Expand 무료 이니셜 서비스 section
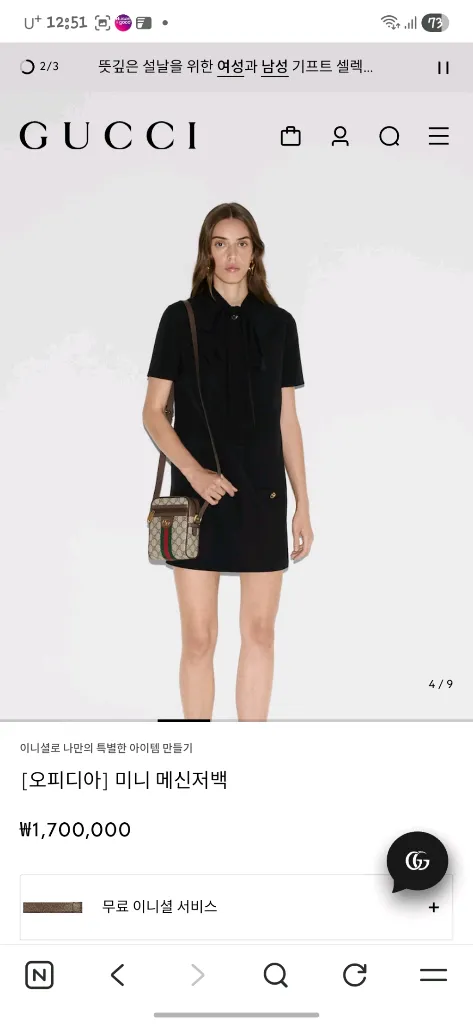The height and width of the screenshot is (1024, 473). [x=236, y=907]
